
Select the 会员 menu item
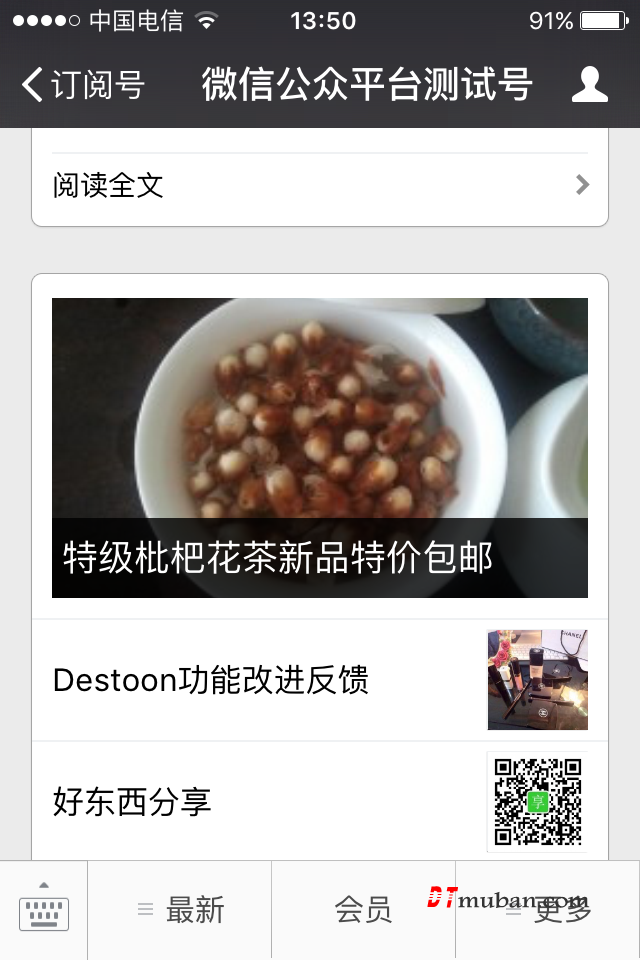pos(363,910)
